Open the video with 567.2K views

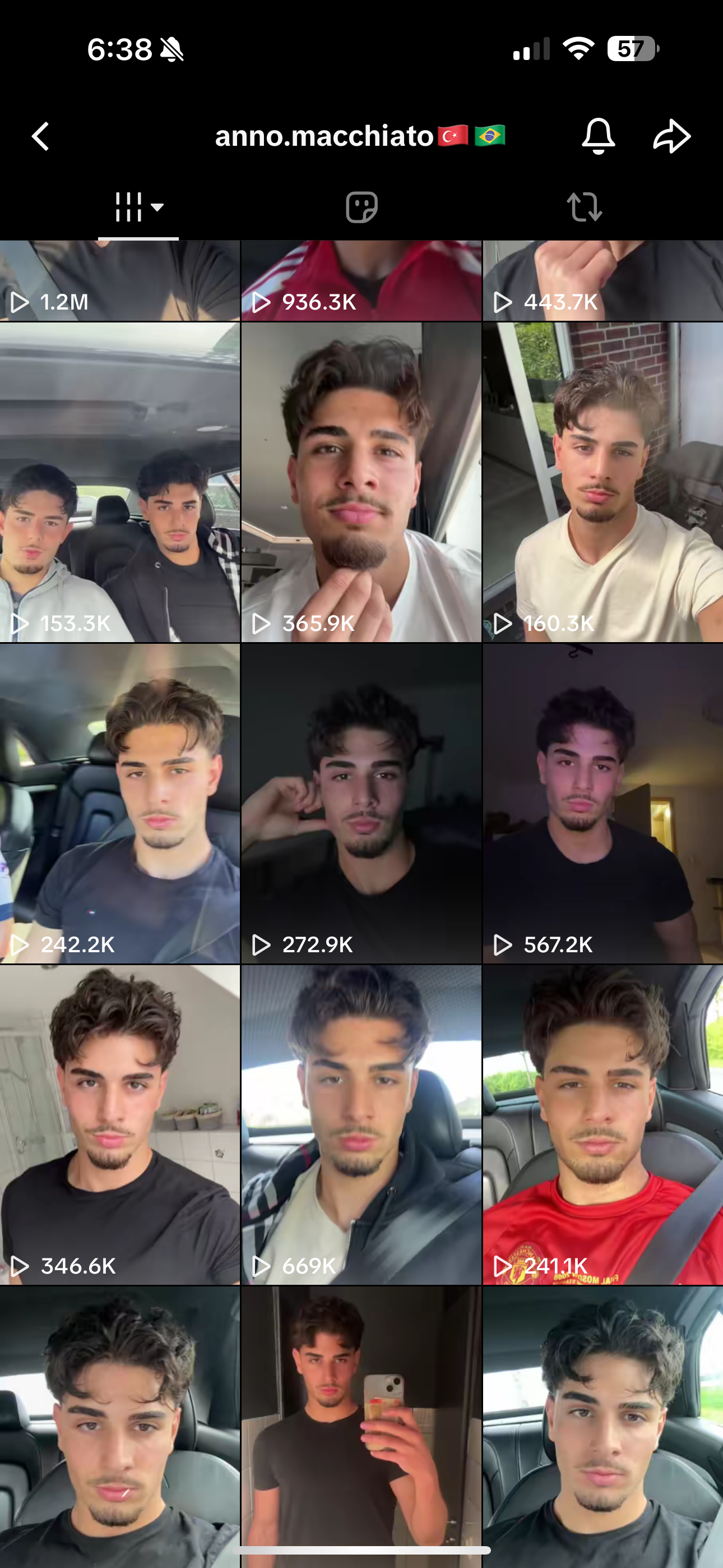[x=603, y=804]
